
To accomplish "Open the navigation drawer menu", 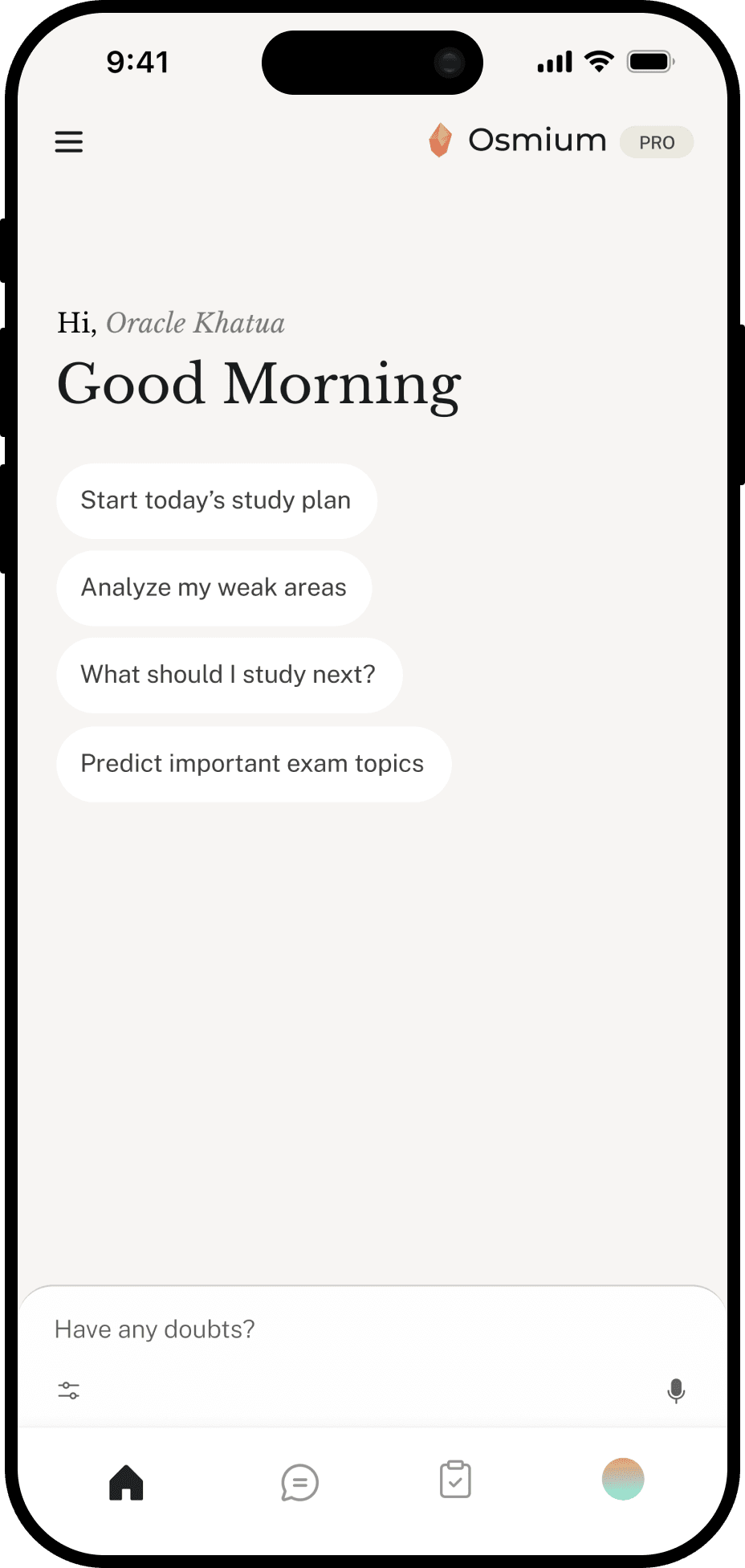I will [x=69, y=142].
